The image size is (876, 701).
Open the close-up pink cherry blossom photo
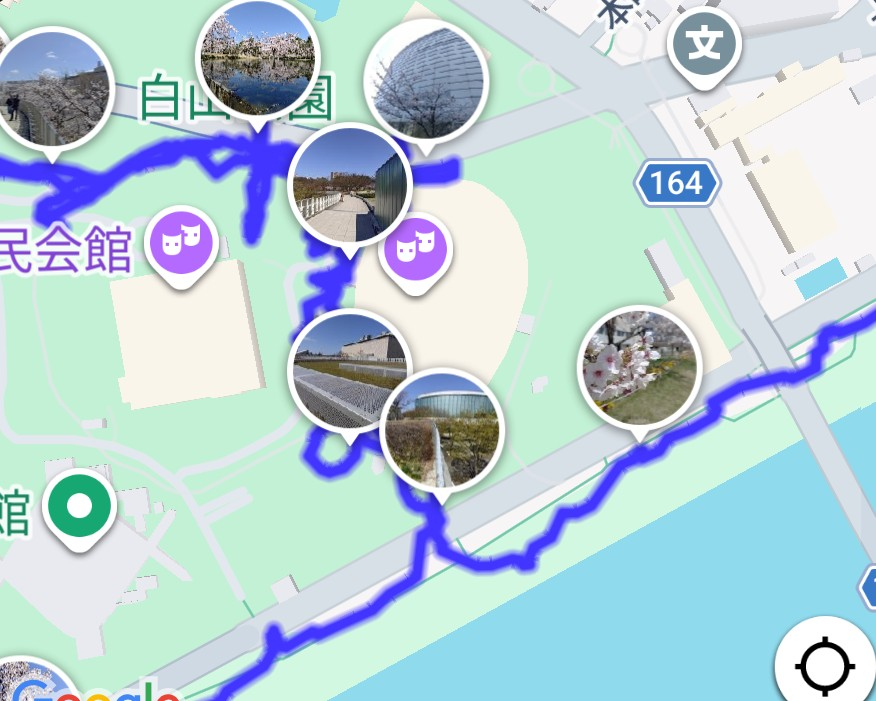click(640, 366)
